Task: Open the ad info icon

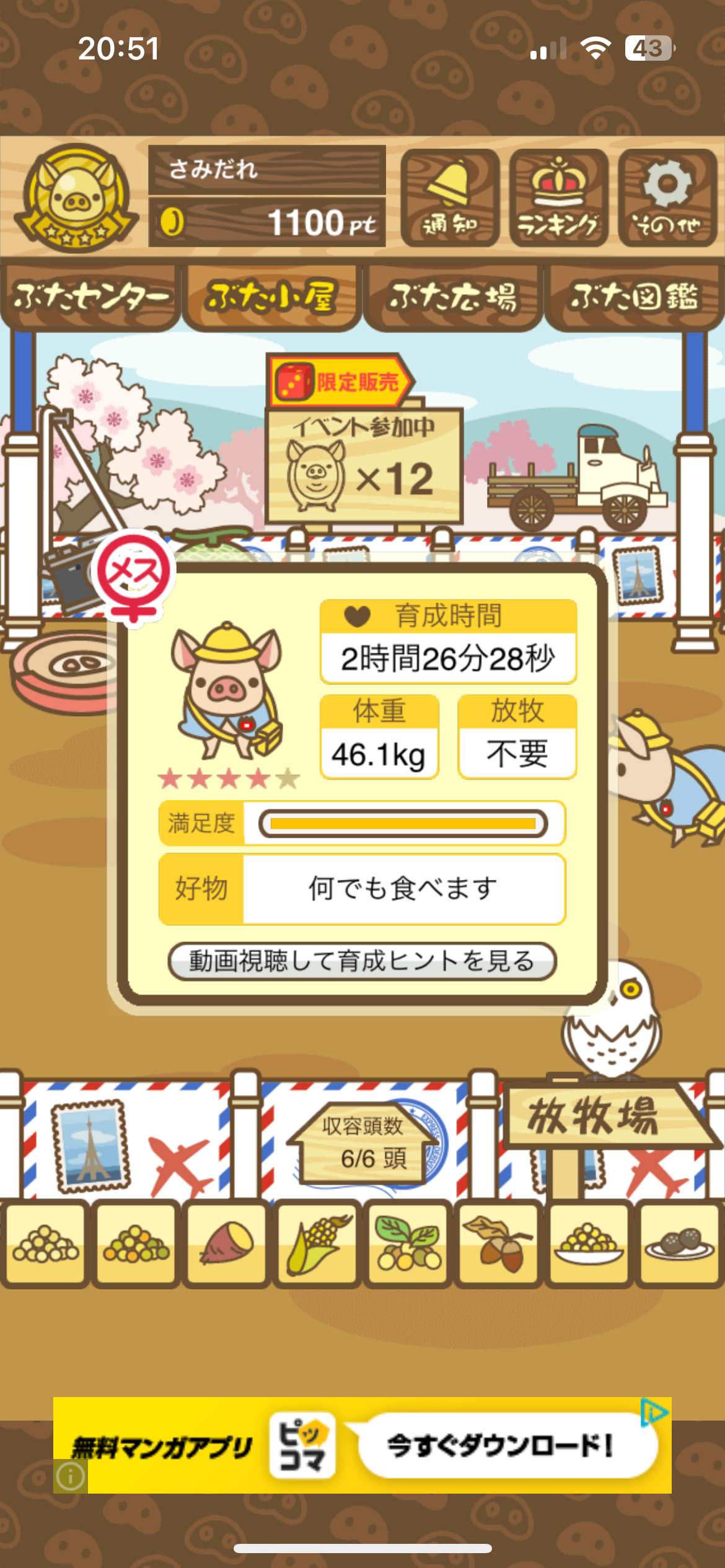Action: click(x=70, y=1476)
